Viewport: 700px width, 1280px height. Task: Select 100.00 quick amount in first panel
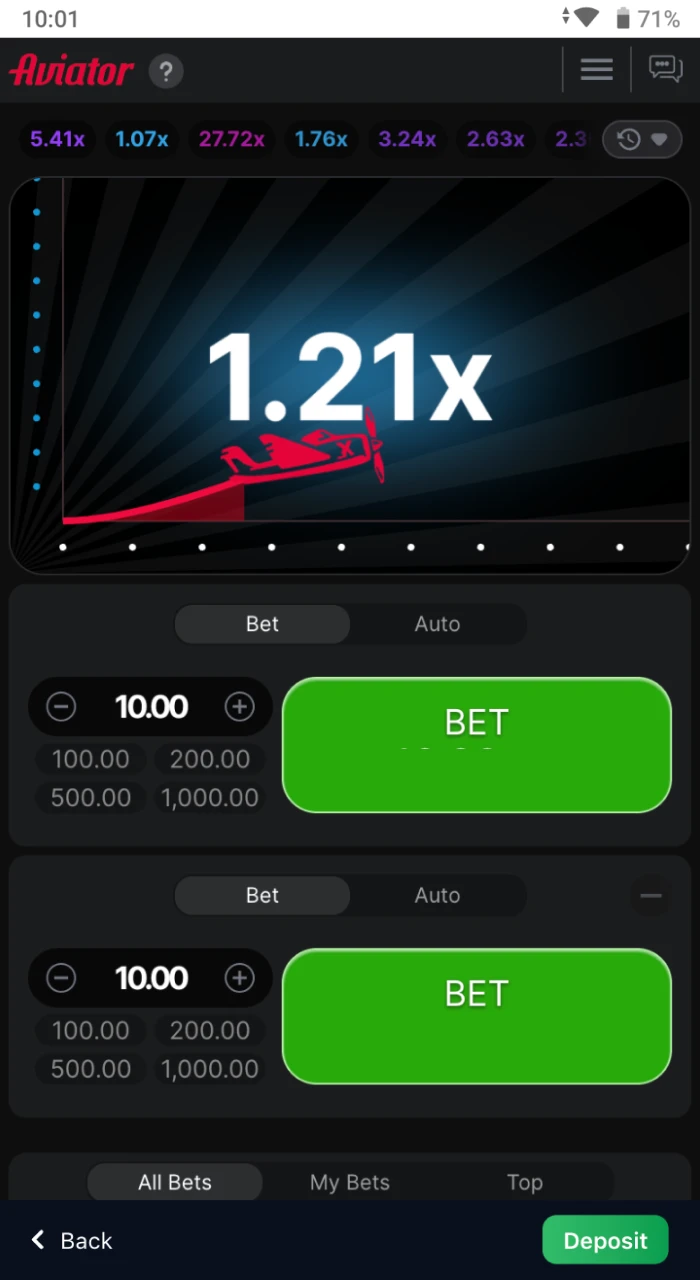(91, 760)
